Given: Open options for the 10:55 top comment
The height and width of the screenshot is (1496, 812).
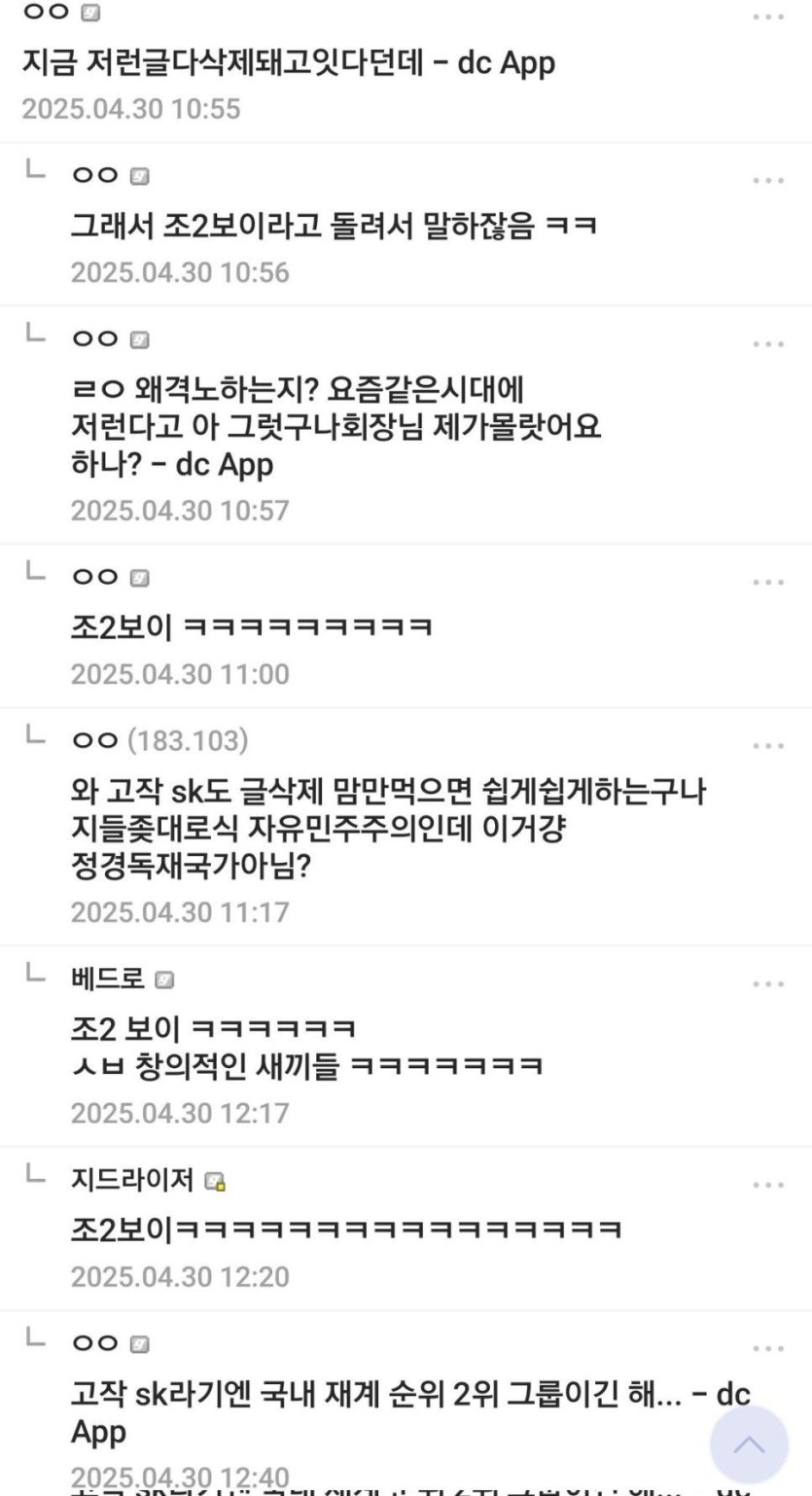Looking at the screenshot, I should click(x=768, y=18).
